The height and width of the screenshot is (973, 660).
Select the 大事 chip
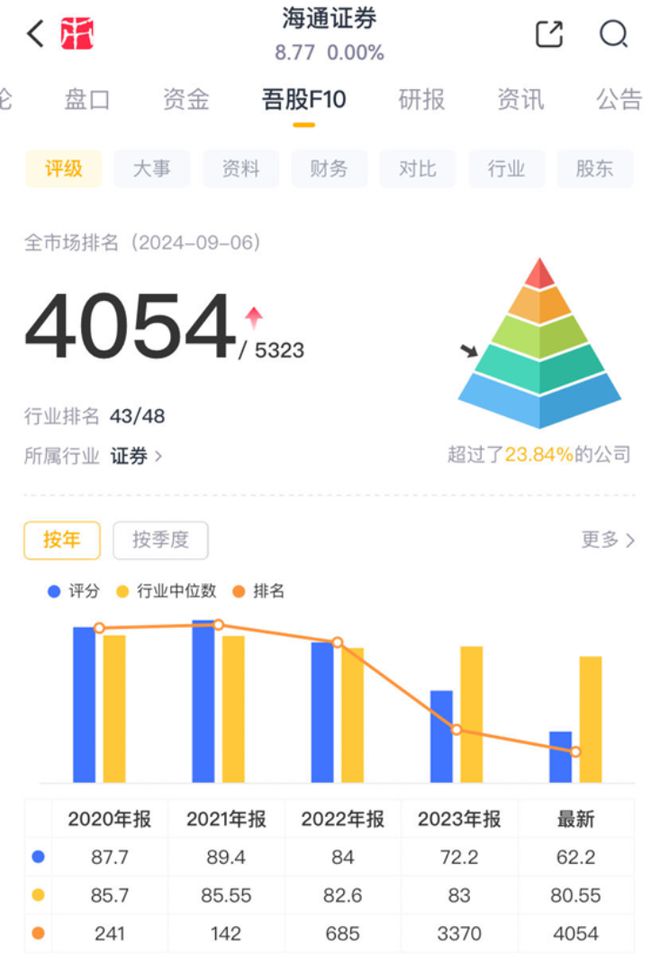click(x=151, y=168)
